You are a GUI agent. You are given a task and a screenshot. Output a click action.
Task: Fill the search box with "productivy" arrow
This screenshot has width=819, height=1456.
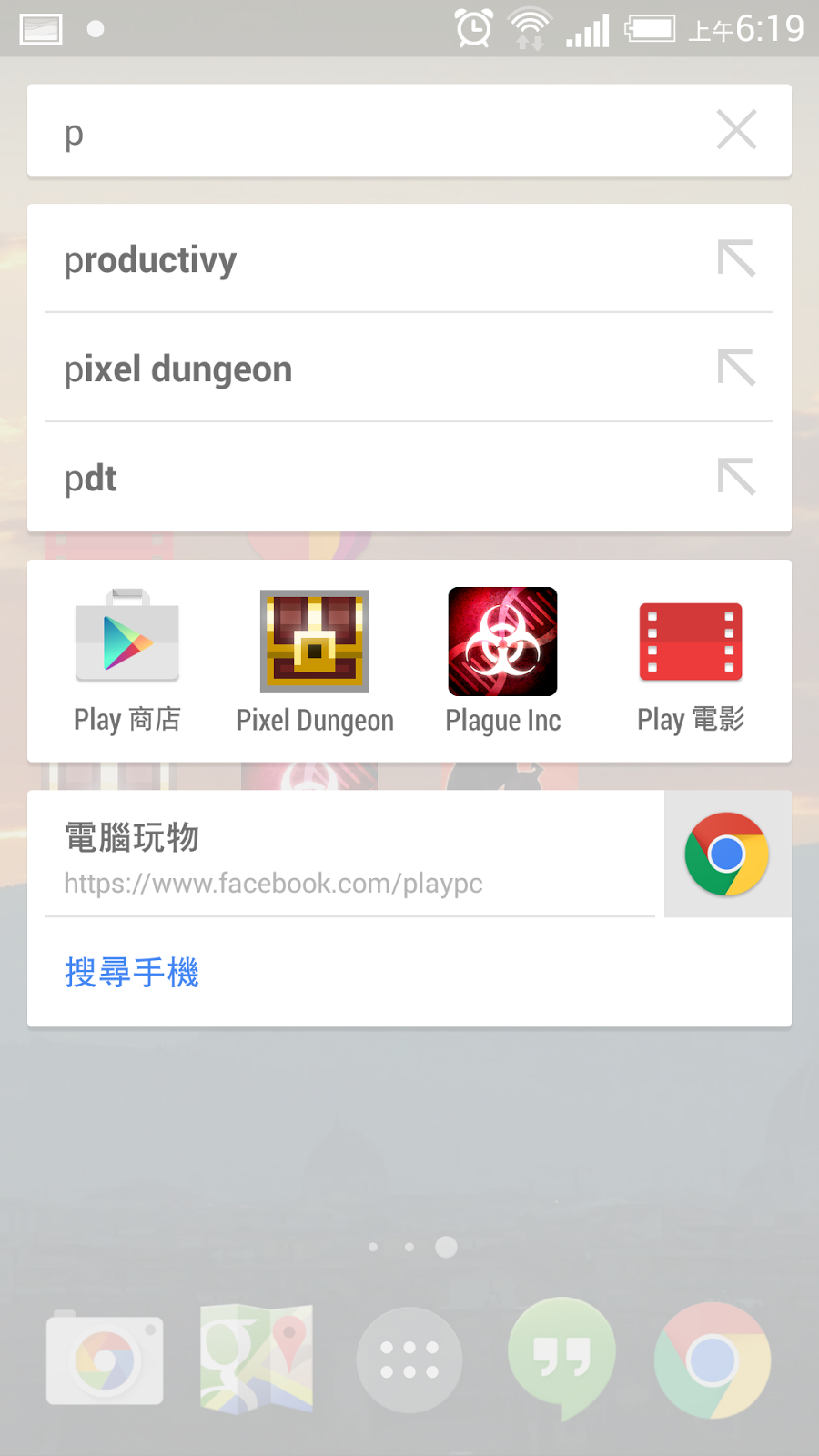tap(736, 258)
